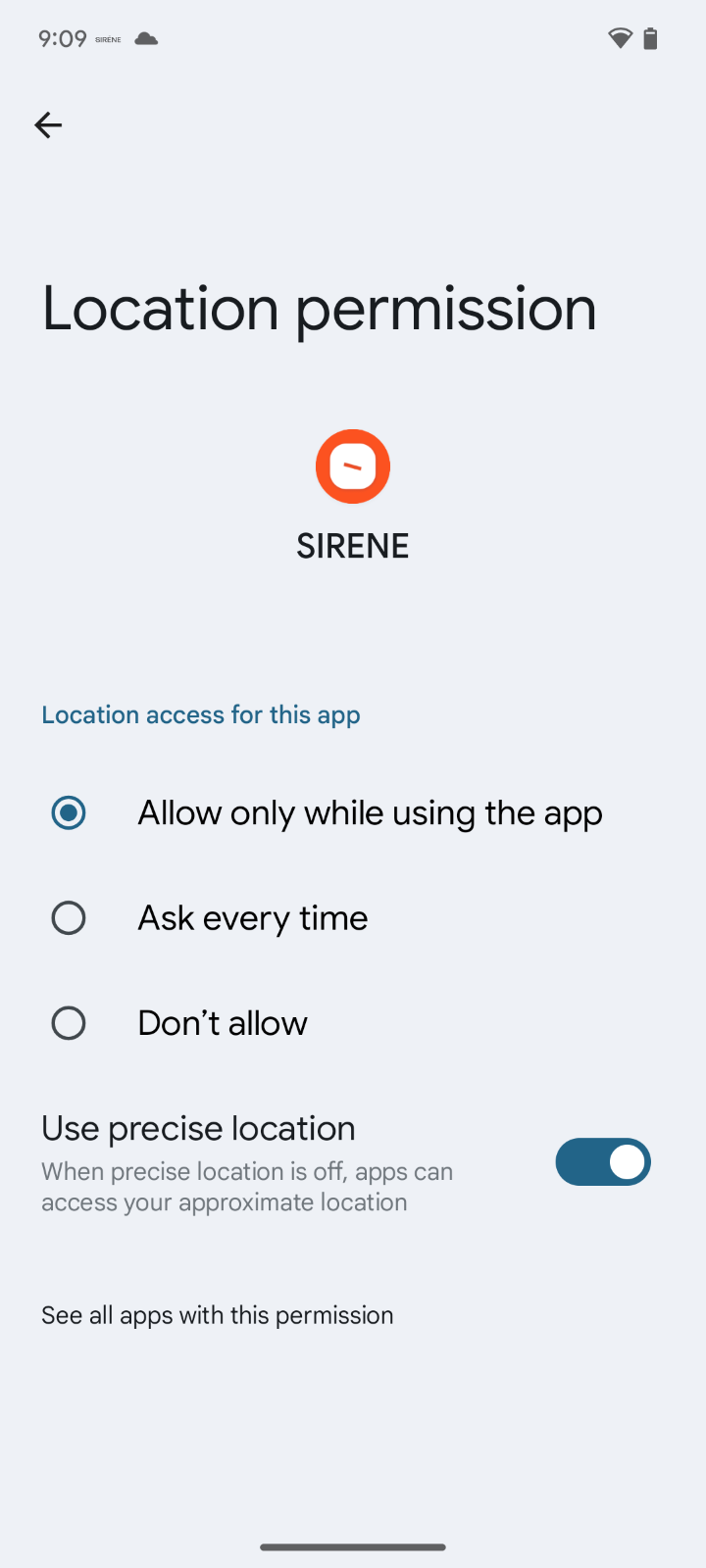The image size is (706, 1568).
Task: Turn off Use precise location switch
Action: click(602, 1162)
